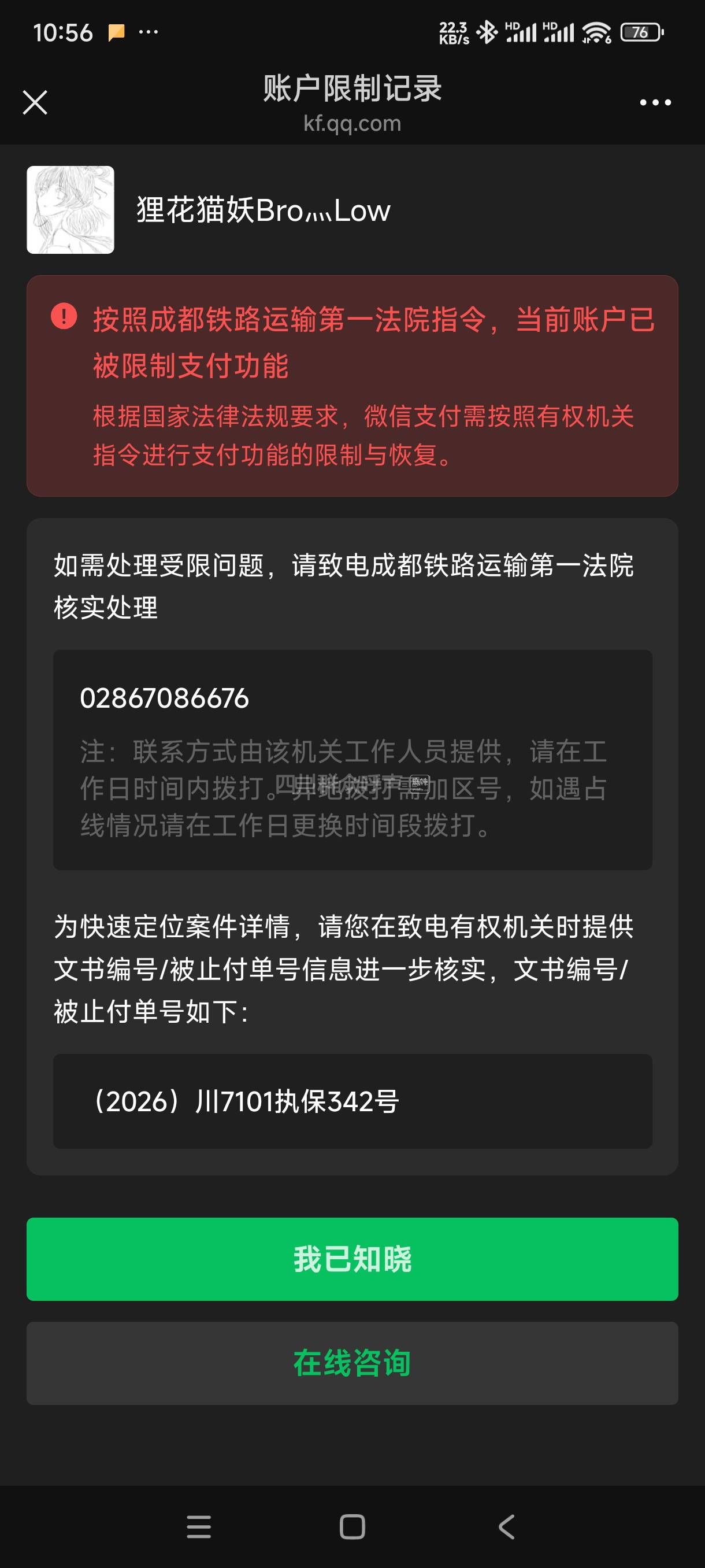Open recent apps from navigation bar
The image size is (705, 1568).
coord(198,1526)
